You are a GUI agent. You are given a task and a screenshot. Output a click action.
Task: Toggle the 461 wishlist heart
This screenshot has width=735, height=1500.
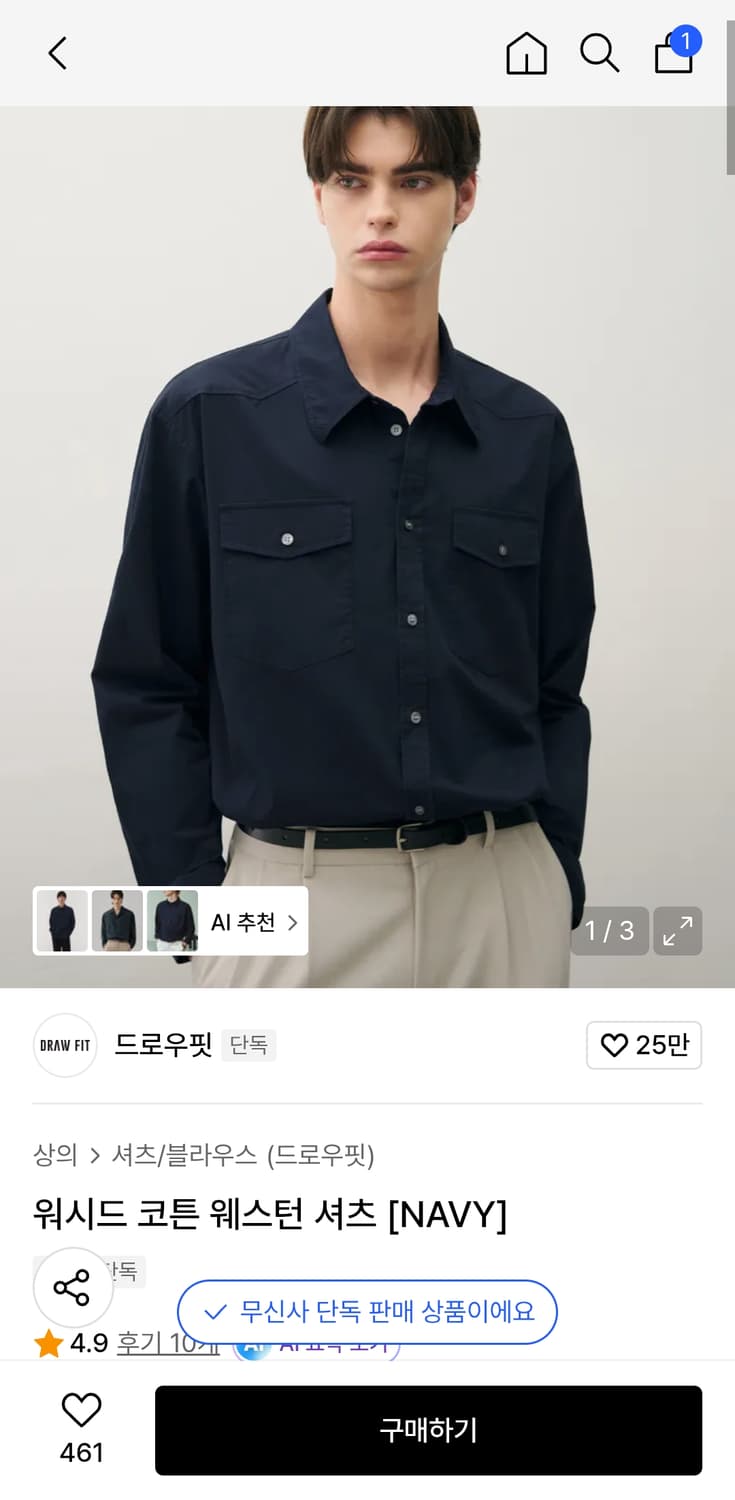point(82,1412)
